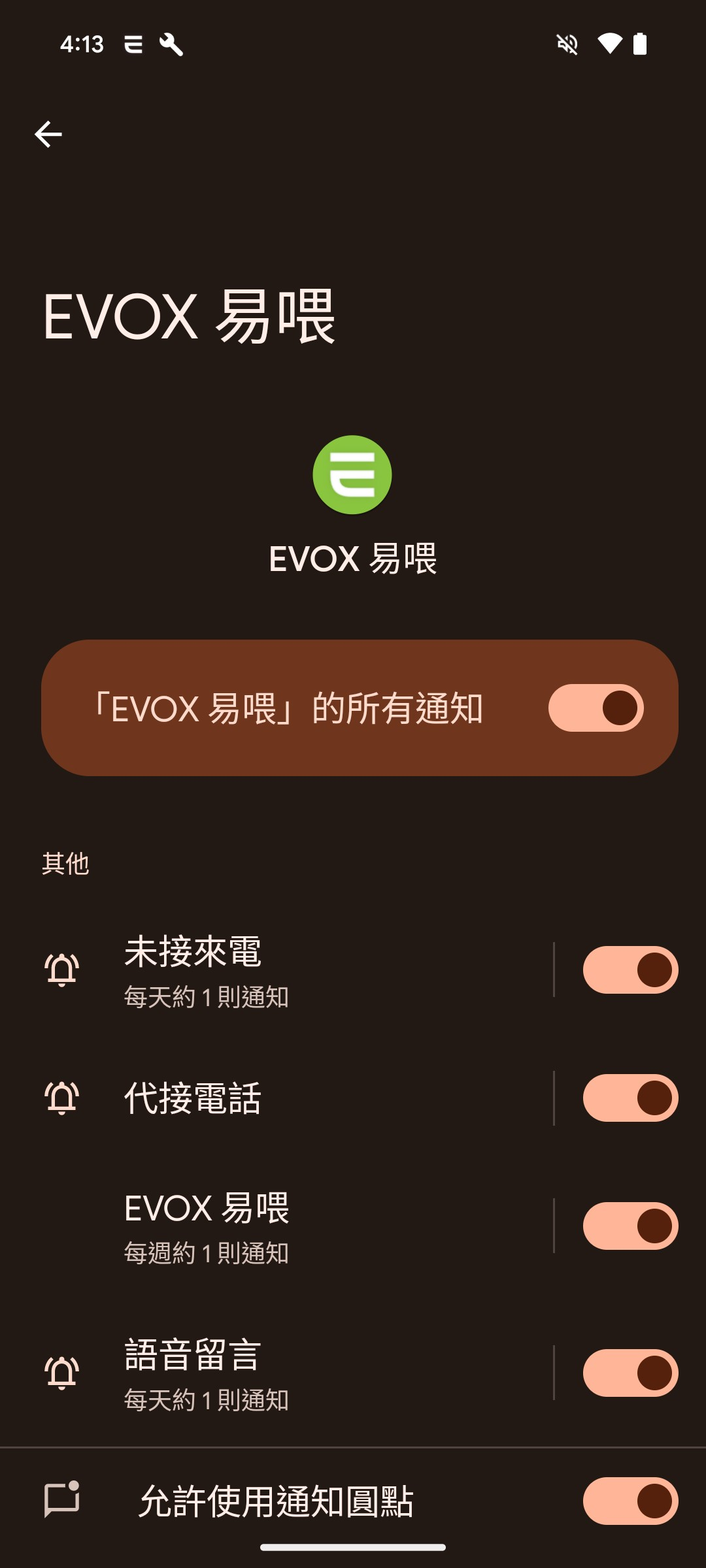The width and height of the screenshot is (706, 1568).
Task: Toggle off the 代接電話 switch
Action: (630, 1098)
